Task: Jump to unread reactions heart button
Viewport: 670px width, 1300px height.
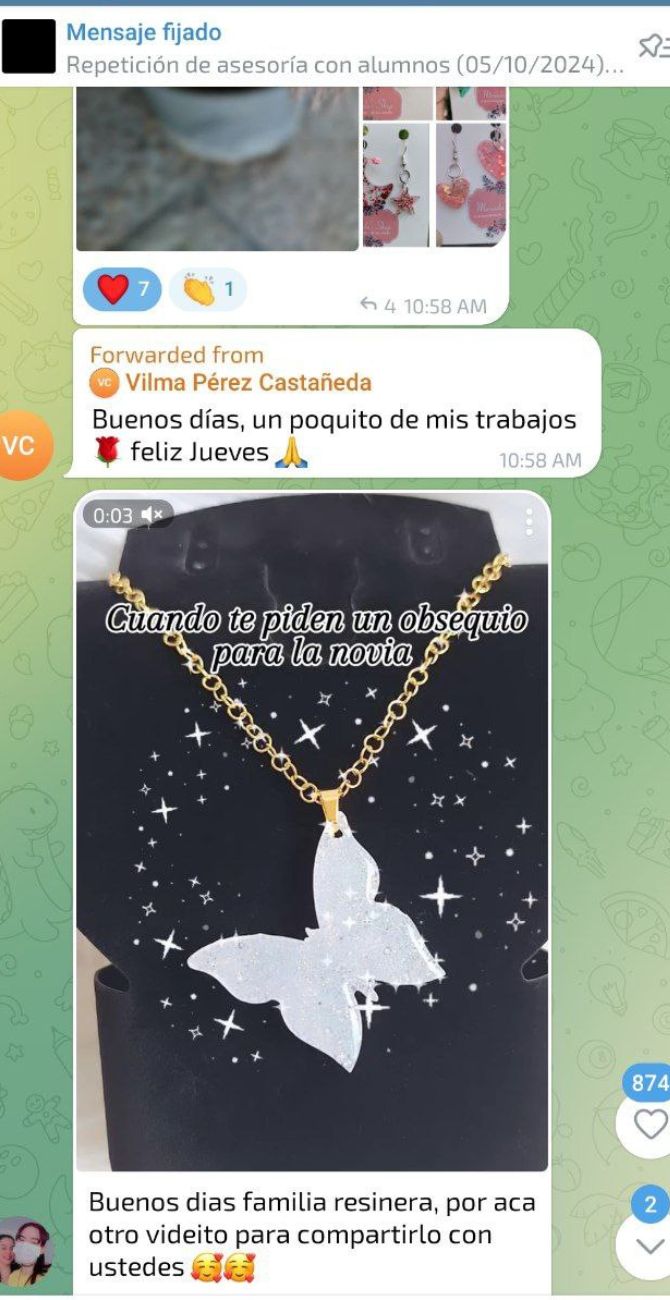Action: [649, 1123]
